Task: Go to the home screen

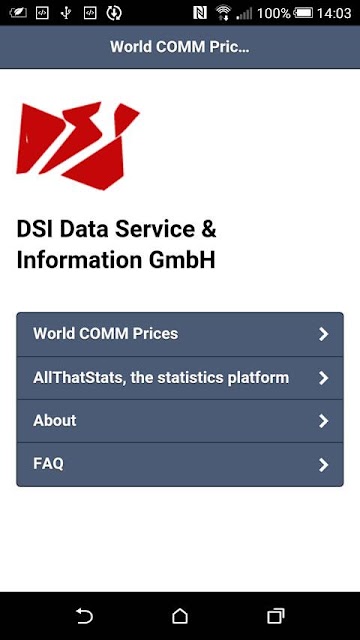Action: [x=180, y=616]
